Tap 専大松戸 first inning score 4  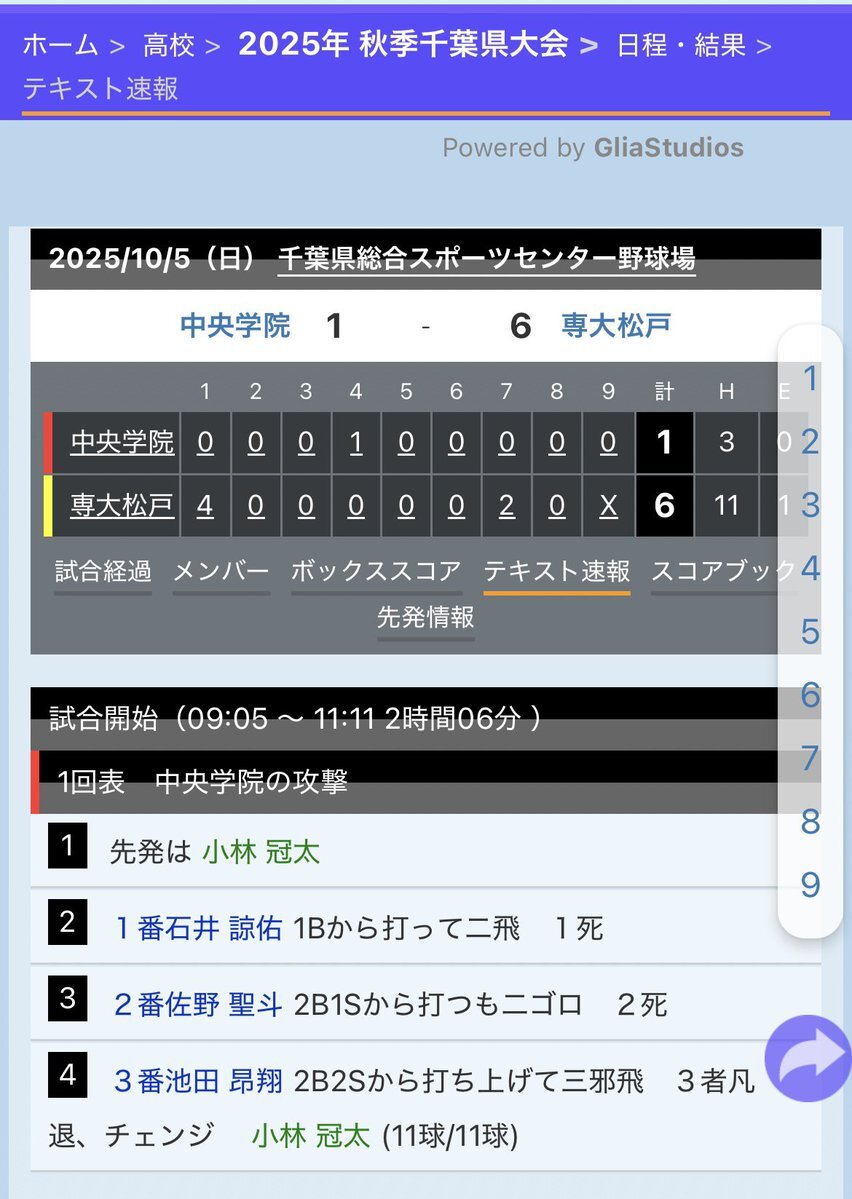point(205,506)
